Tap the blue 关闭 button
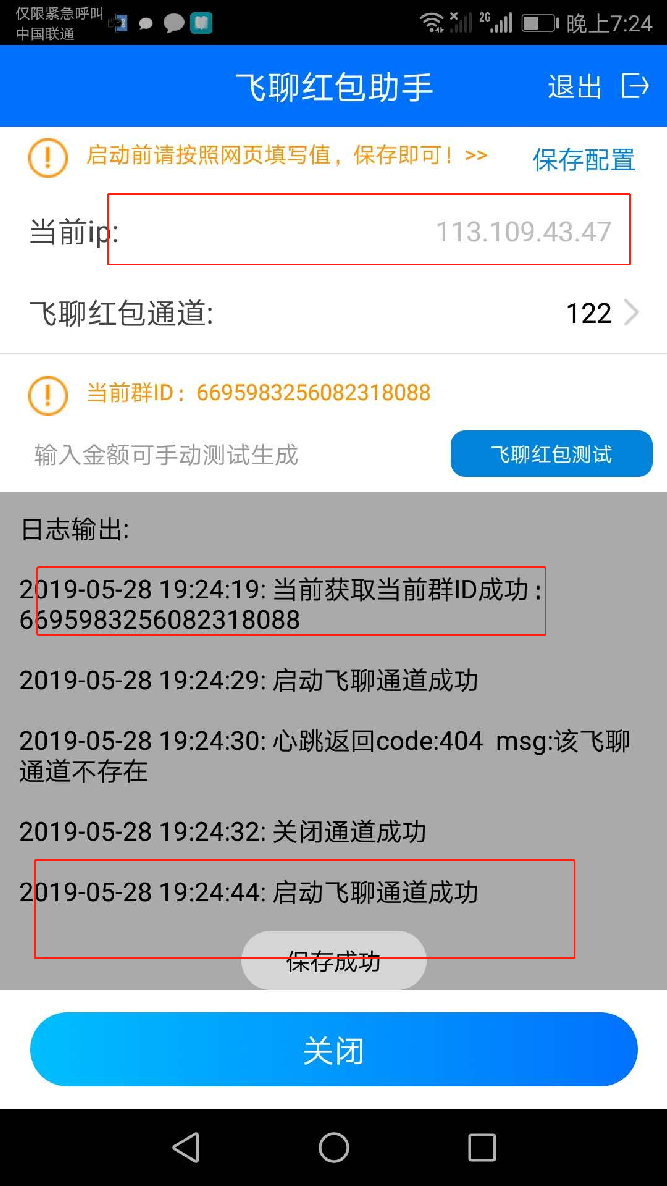Screen dimensions: 667x1186 click(334, 1050)
